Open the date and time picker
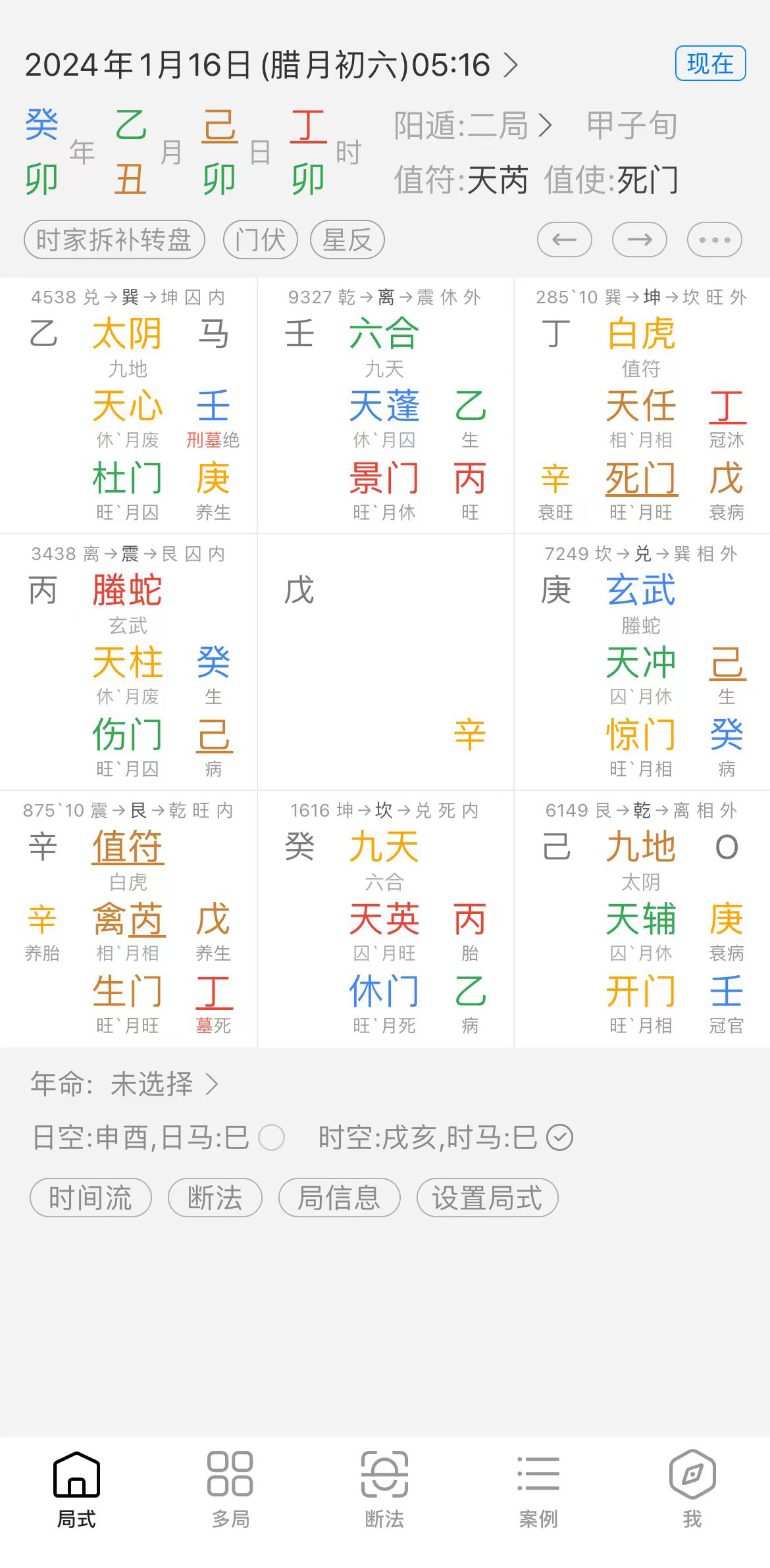 271,64
